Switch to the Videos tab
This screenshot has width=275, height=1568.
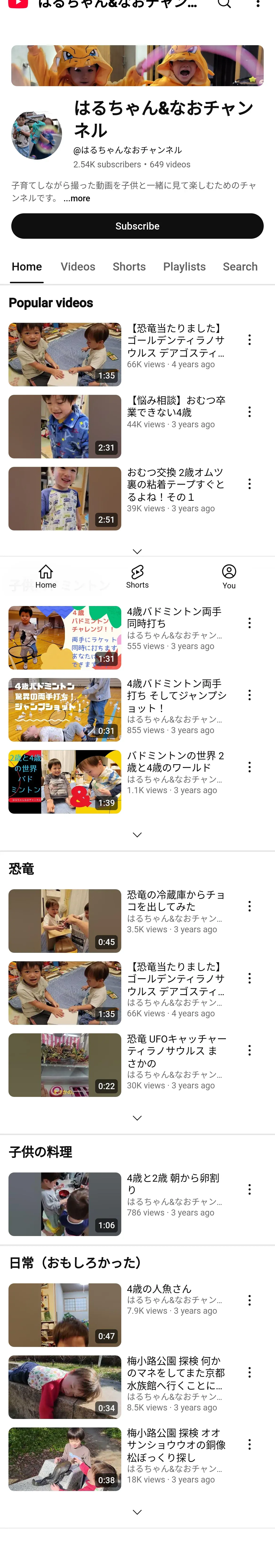(x=78, y=267)
